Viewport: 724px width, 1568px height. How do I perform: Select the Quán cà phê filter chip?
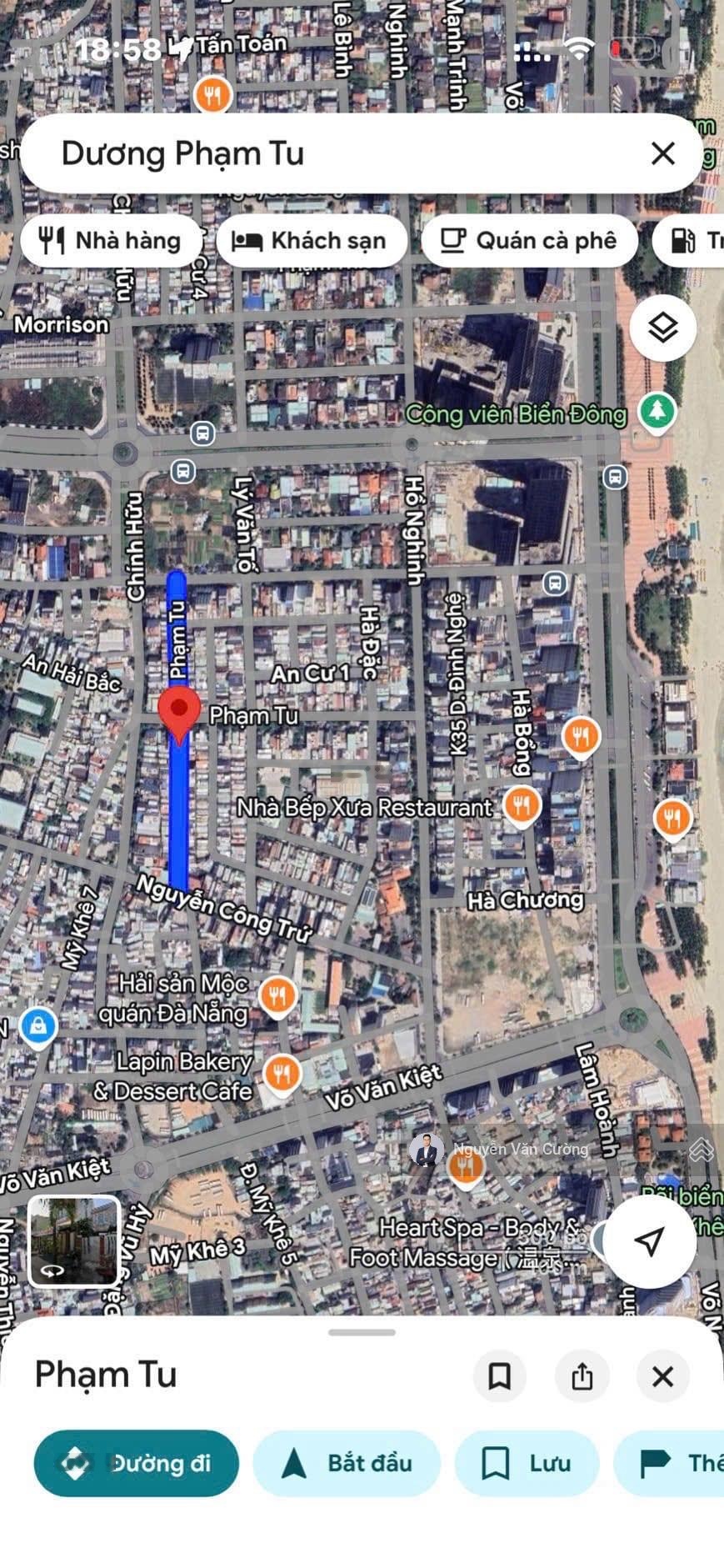[530, 241]
